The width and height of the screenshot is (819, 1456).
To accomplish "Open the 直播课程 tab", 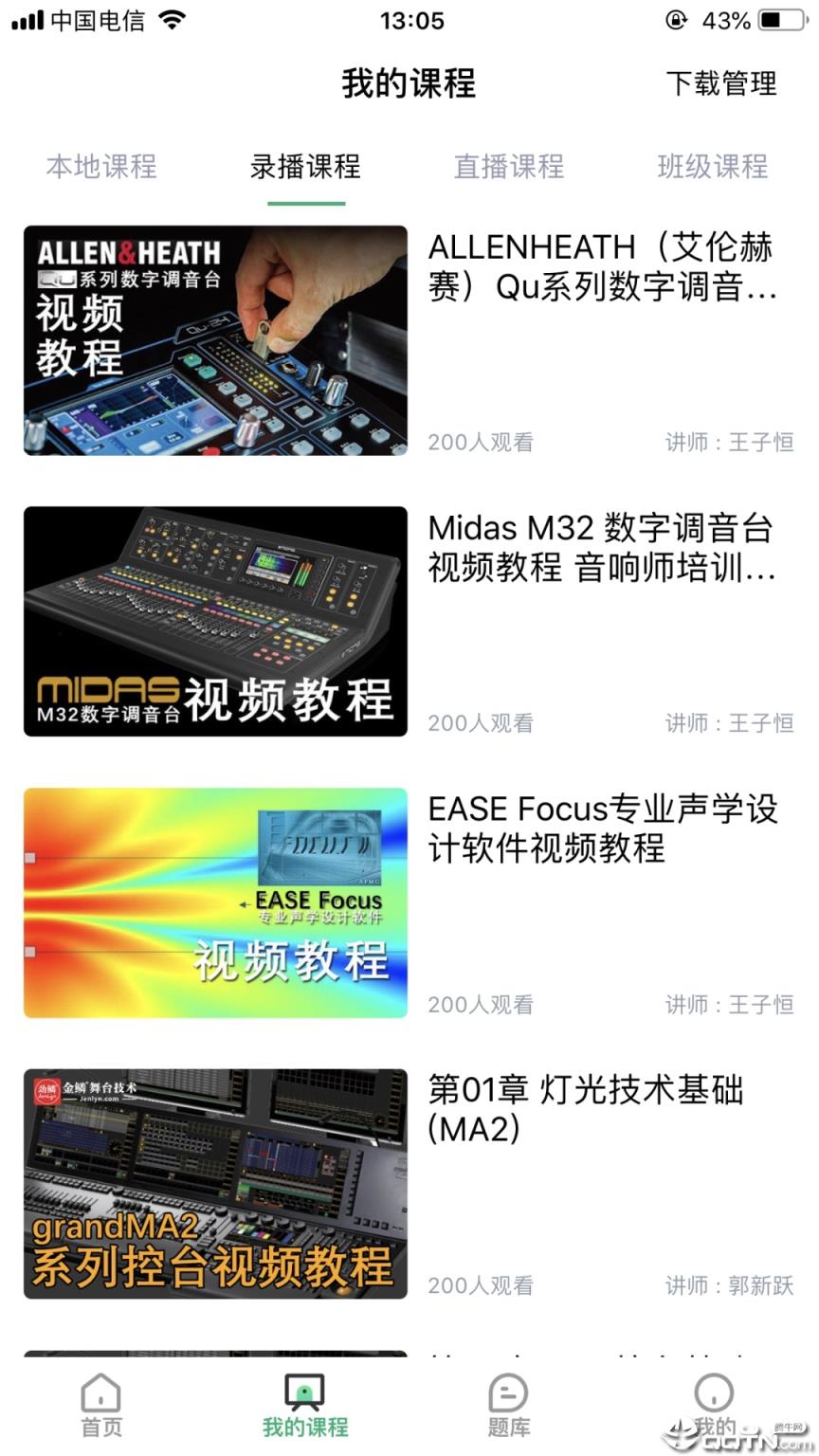I will pyautogui.click(x=509, y=167).
